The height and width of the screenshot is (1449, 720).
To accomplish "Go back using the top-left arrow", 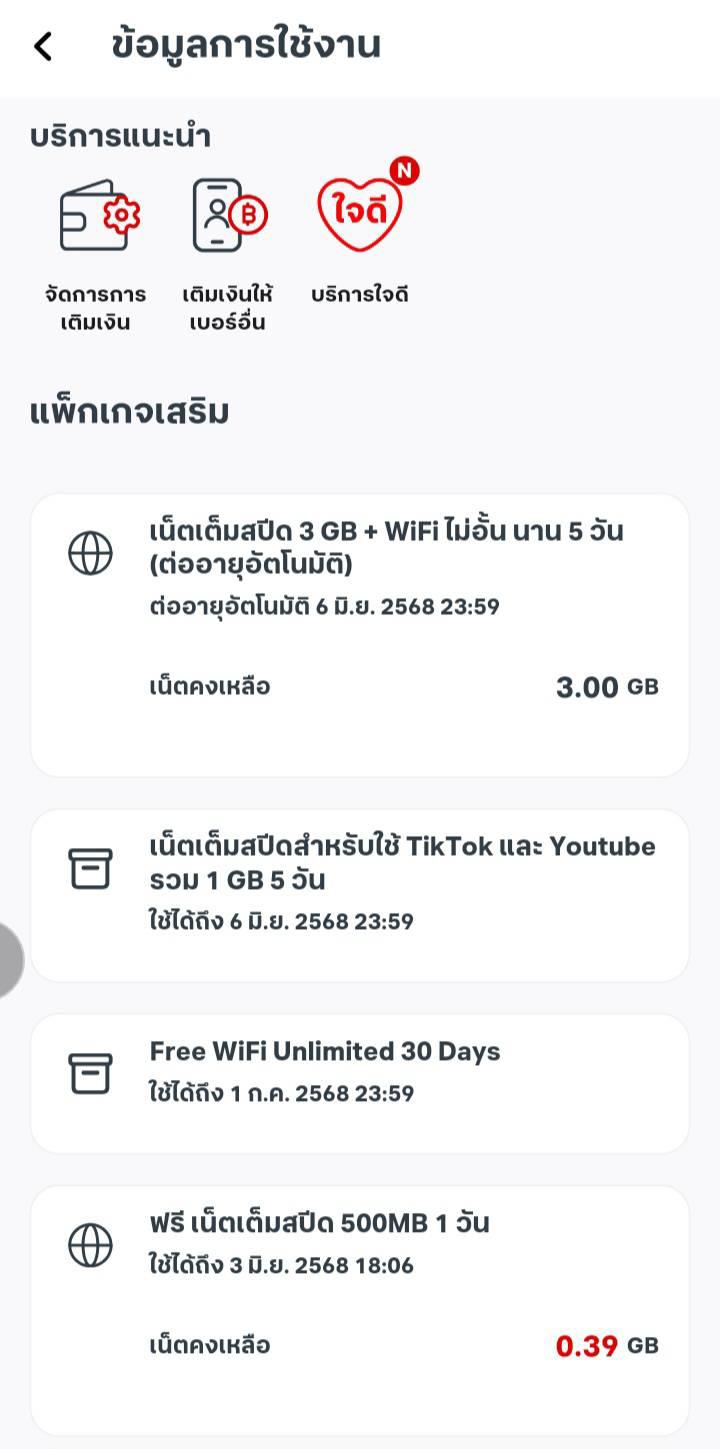I will [43, 47].
